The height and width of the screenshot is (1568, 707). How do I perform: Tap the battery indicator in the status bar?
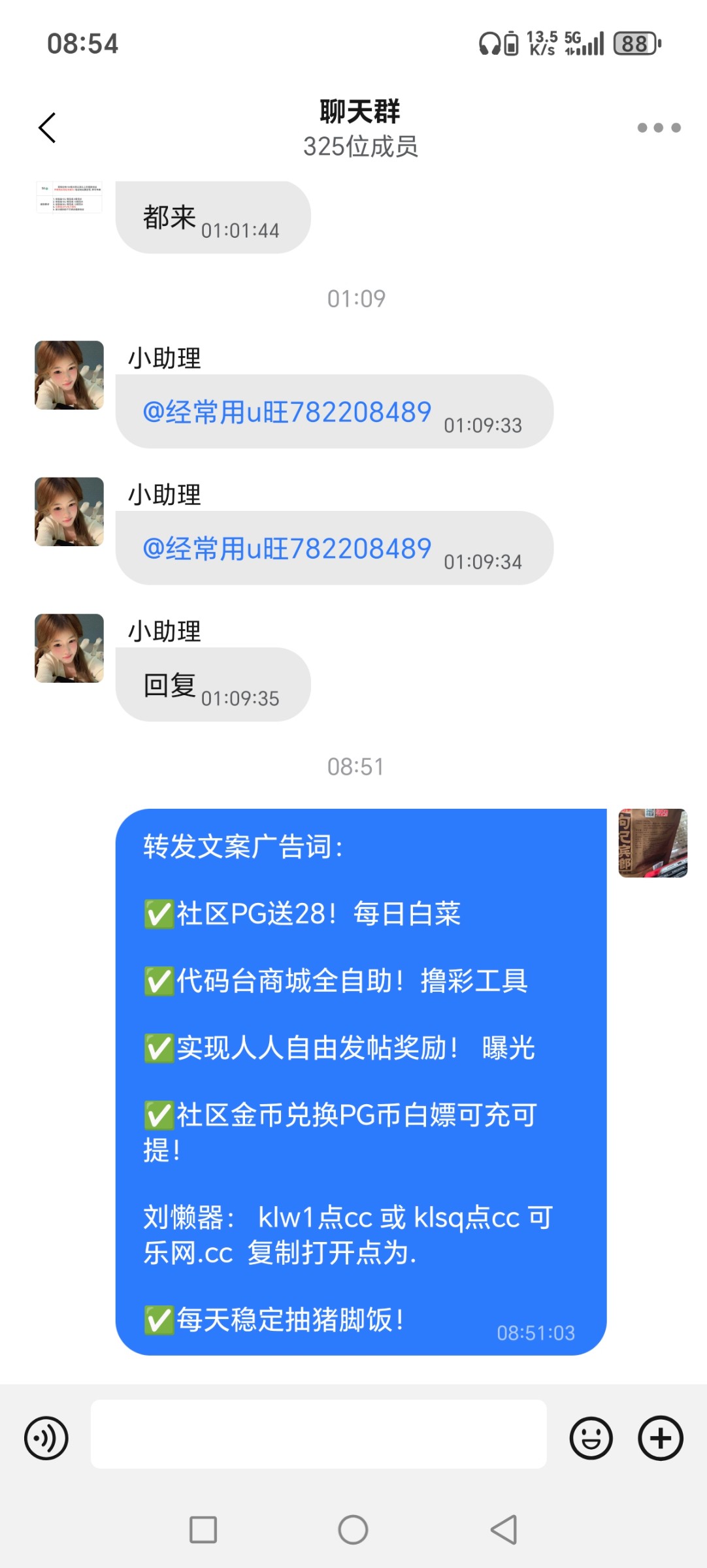coord(634,44)
